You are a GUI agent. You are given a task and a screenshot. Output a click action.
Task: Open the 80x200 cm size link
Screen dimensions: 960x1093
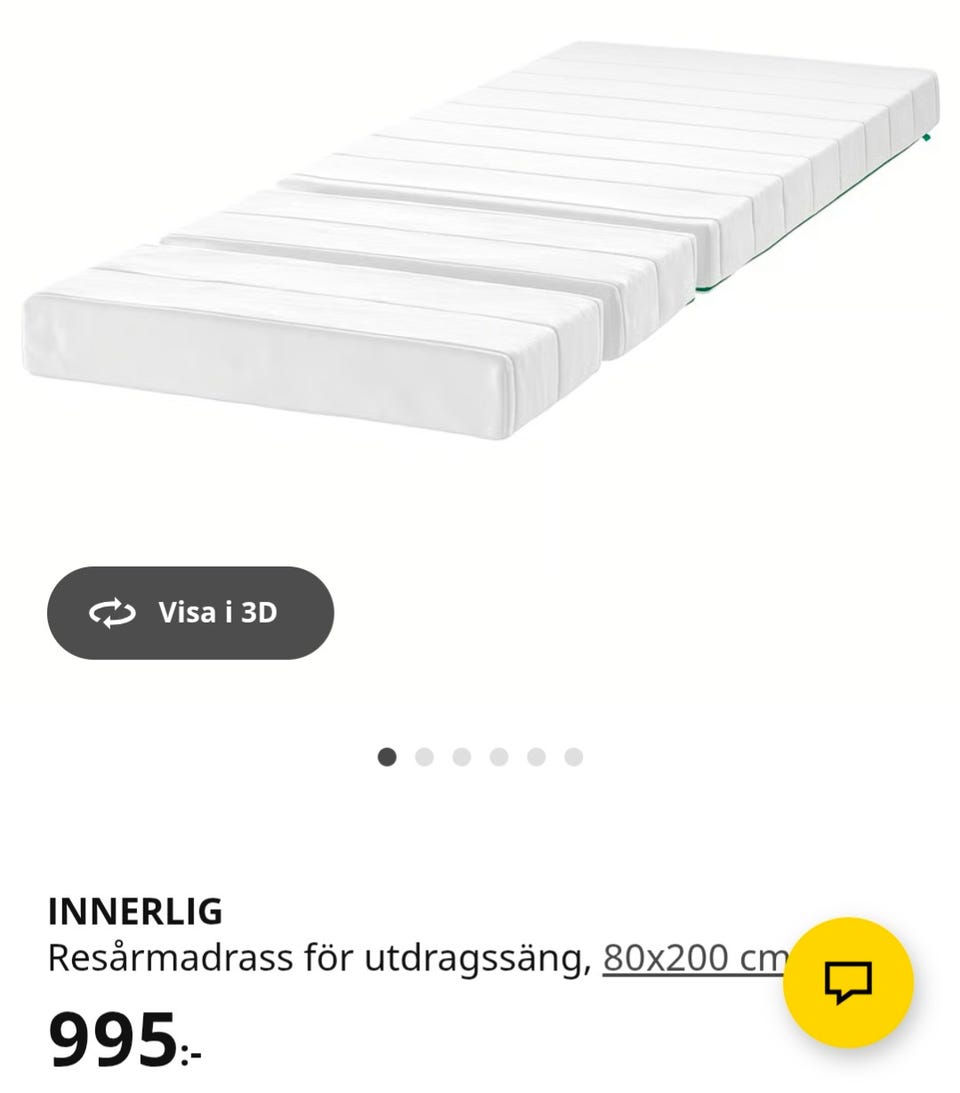coord(690,959)
